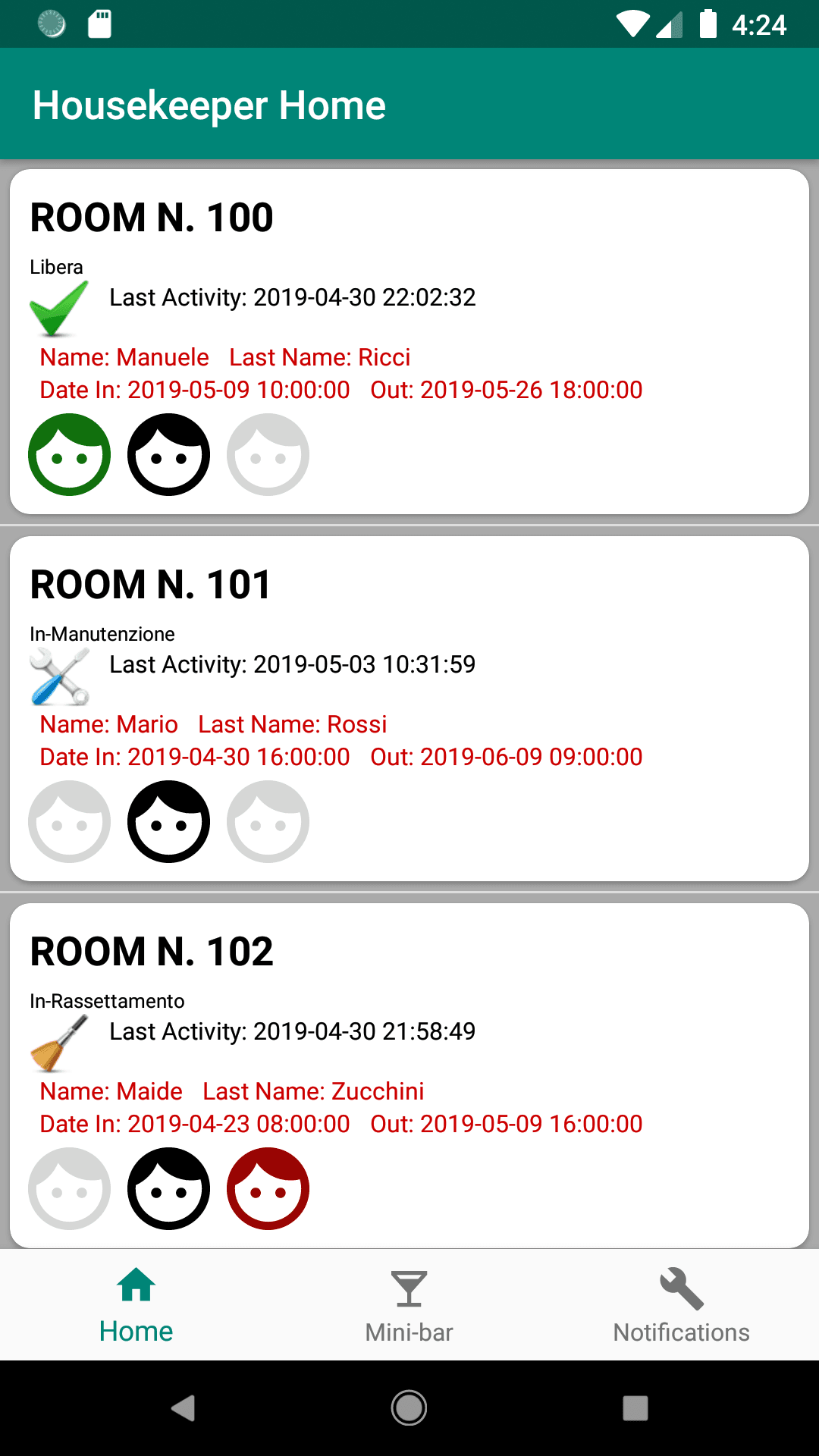The image size is (819, 1456).
Task: Go to the Home tab
Action: pos(136,1306)
